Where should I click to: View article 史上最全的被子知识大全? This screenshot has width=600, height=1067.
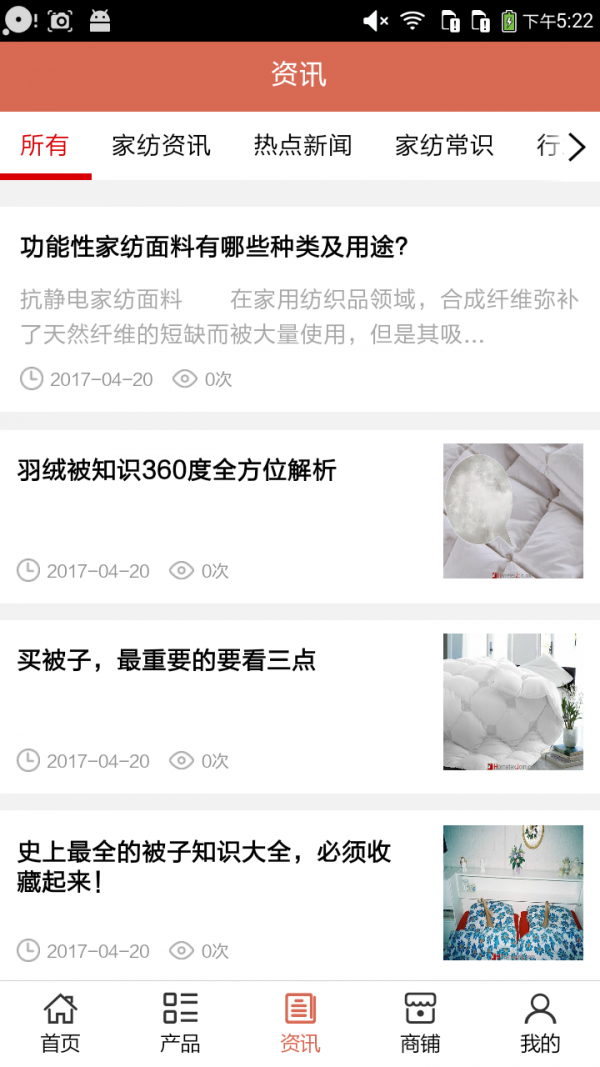pyautogui.click(x=204, y=866)
